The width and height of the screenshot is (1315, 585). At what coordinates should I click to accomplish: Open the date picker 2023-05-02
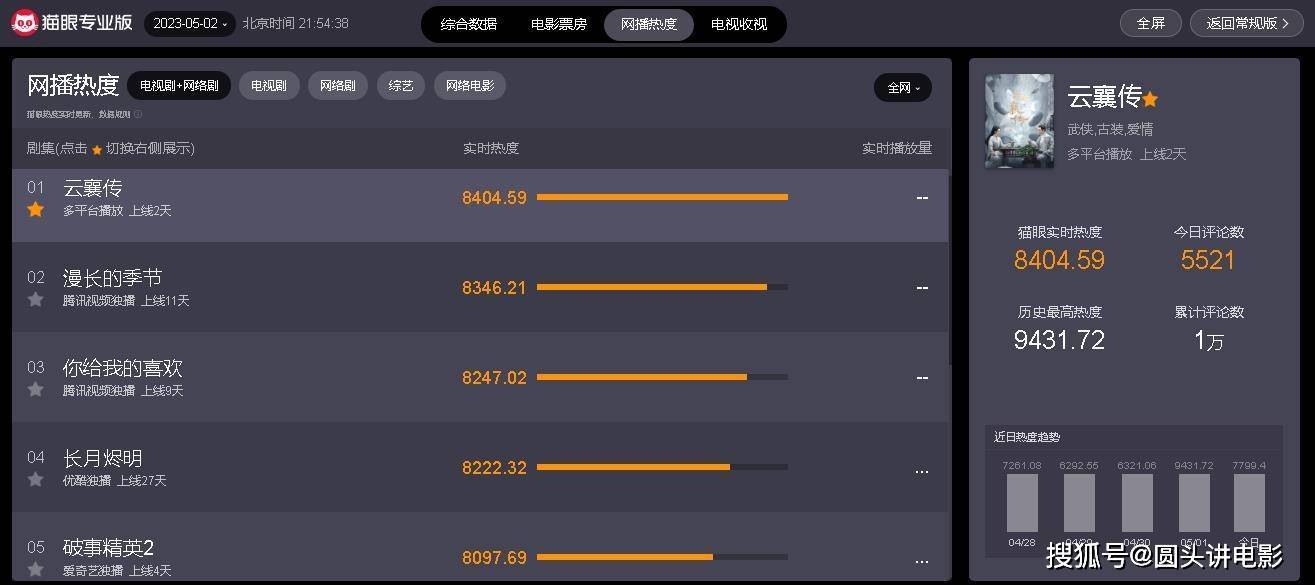190,23
